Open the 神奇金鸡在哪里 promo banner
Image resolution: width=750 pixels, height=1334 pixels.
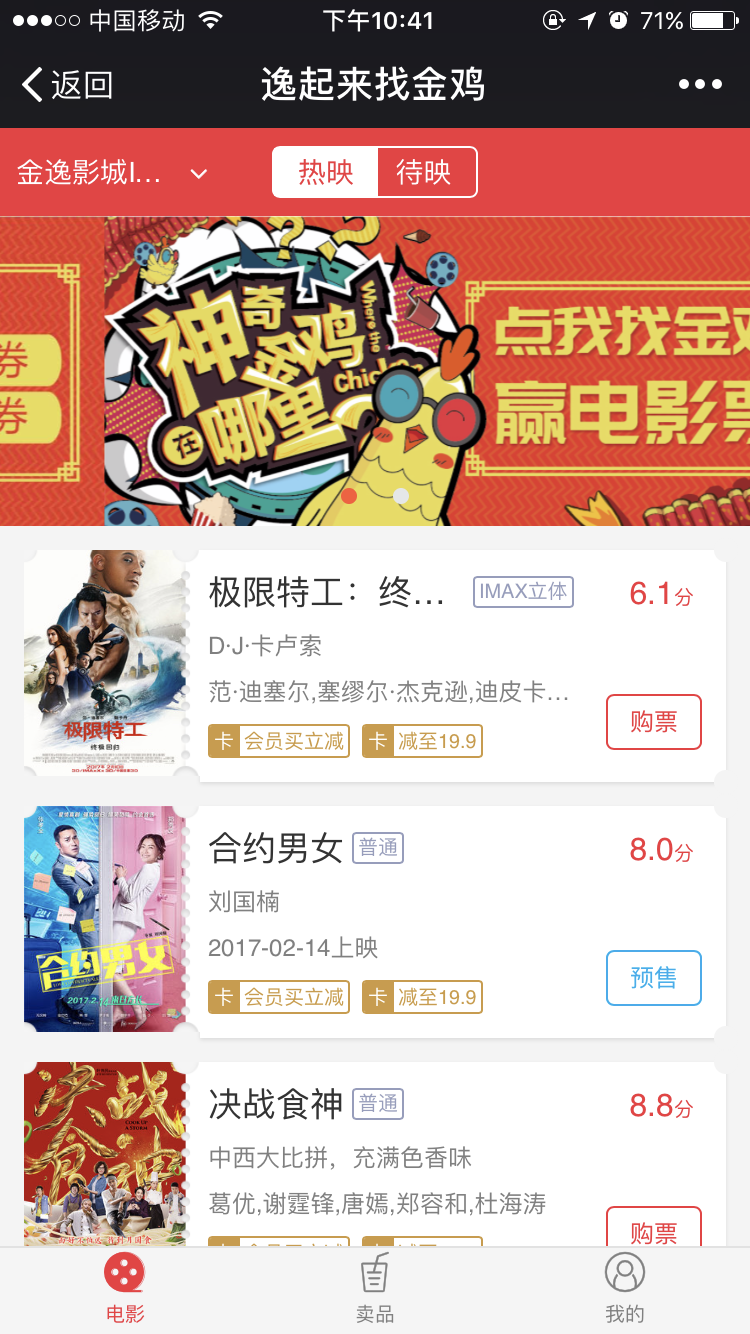pos(375,371)
